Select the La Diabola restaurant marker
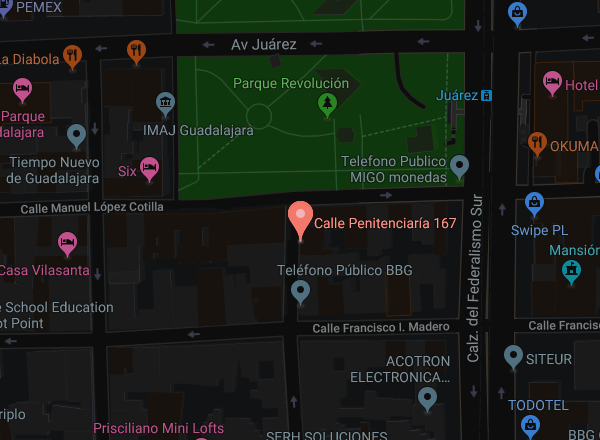The height and width of the screenshot is (440, 600). click(72, 55)
